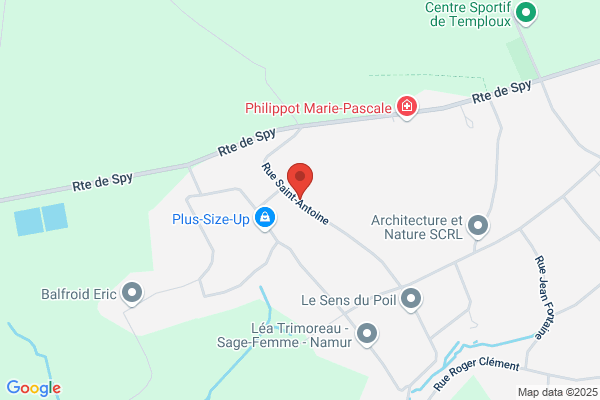This screenshot has width=600, height=400.
Task: Open the Plus-Size-Up shop marker
Action: tap(265, 219)
